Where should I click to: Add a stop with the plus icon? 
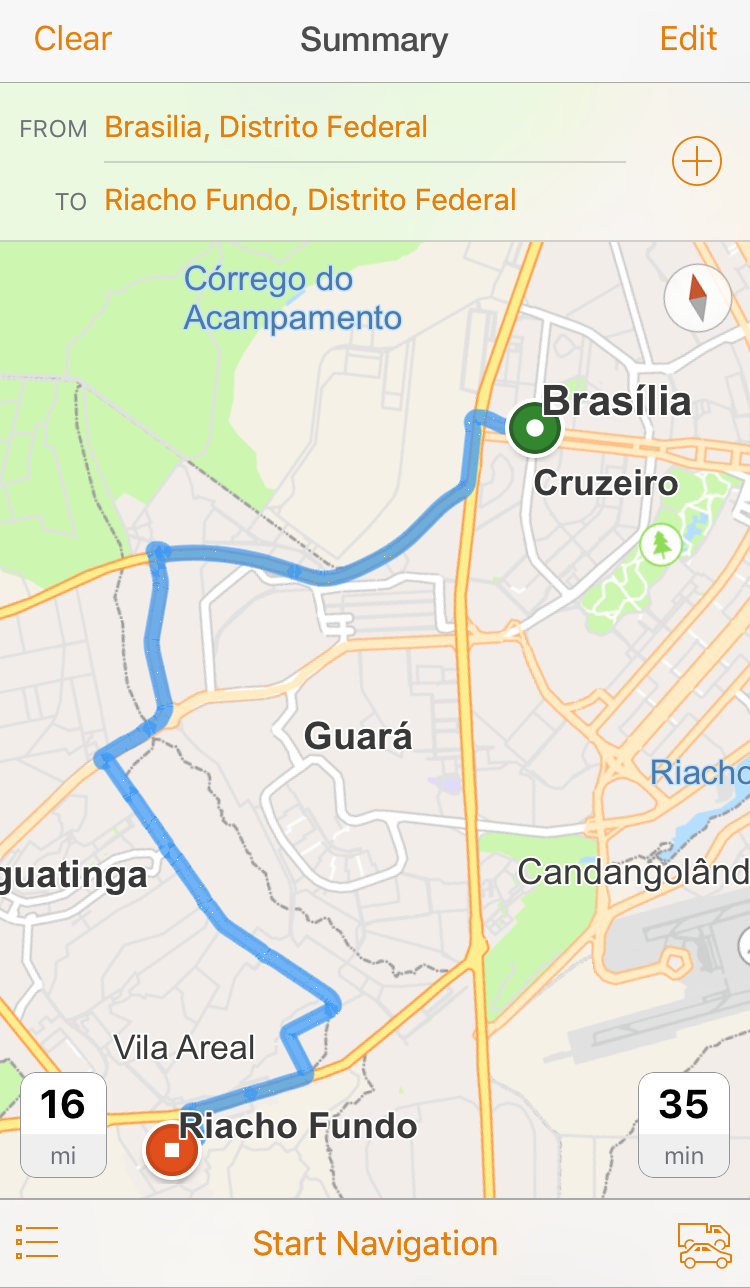[696, 162]
